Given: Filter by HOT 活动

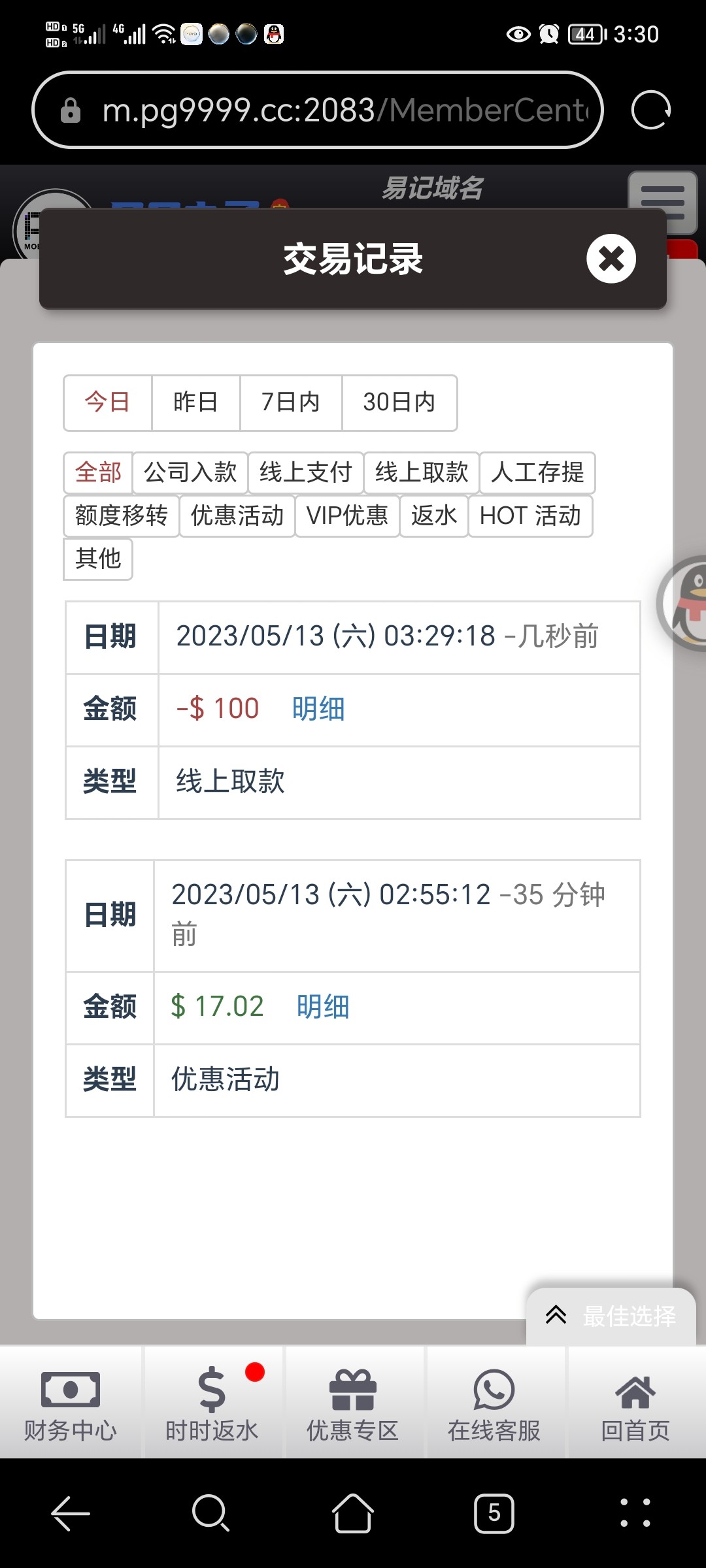Looking at the screenshot, I should [x=530, y=515].
